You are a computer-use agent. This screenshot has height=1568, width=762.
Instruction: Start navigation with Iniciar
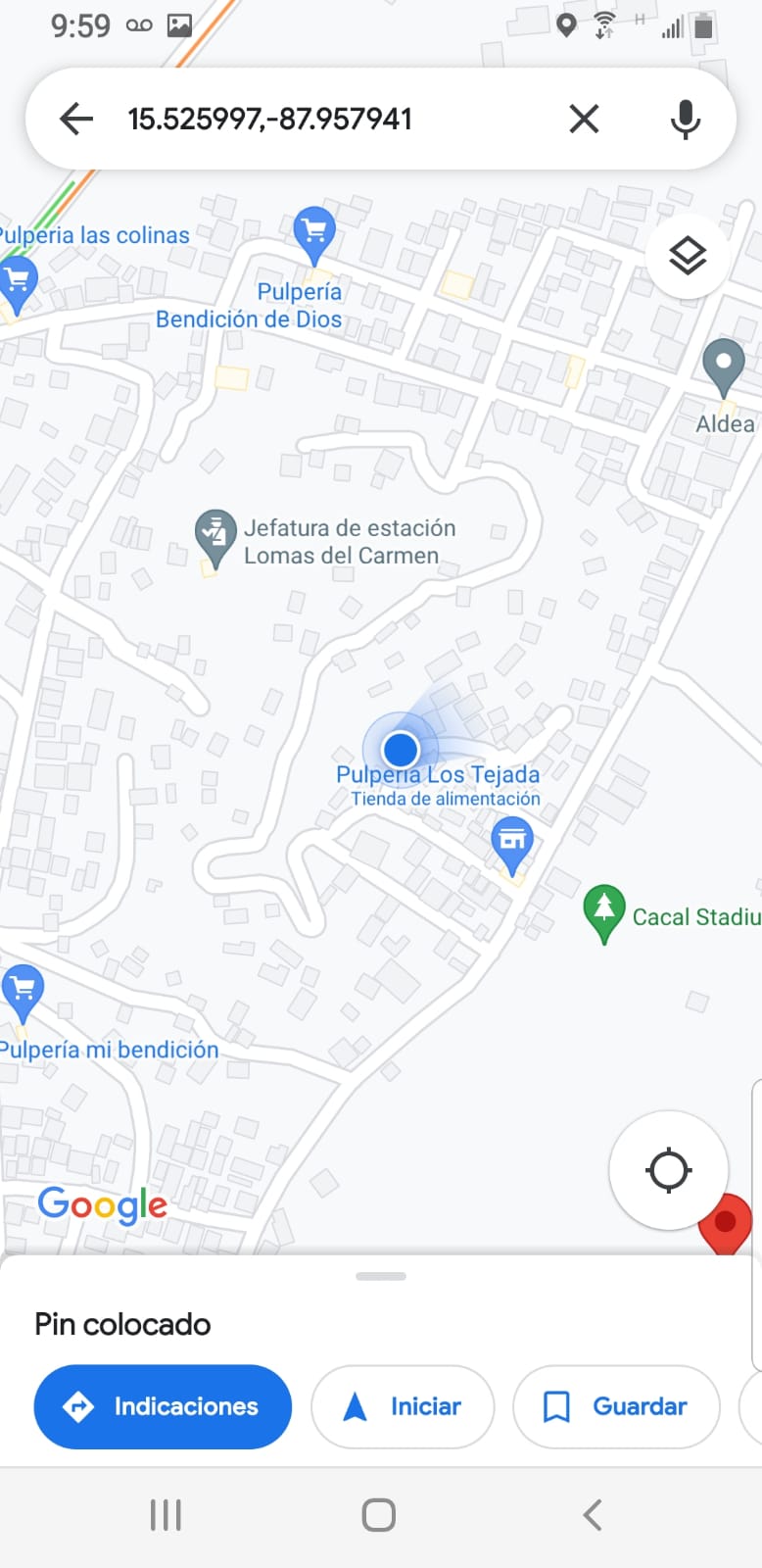403,1406
